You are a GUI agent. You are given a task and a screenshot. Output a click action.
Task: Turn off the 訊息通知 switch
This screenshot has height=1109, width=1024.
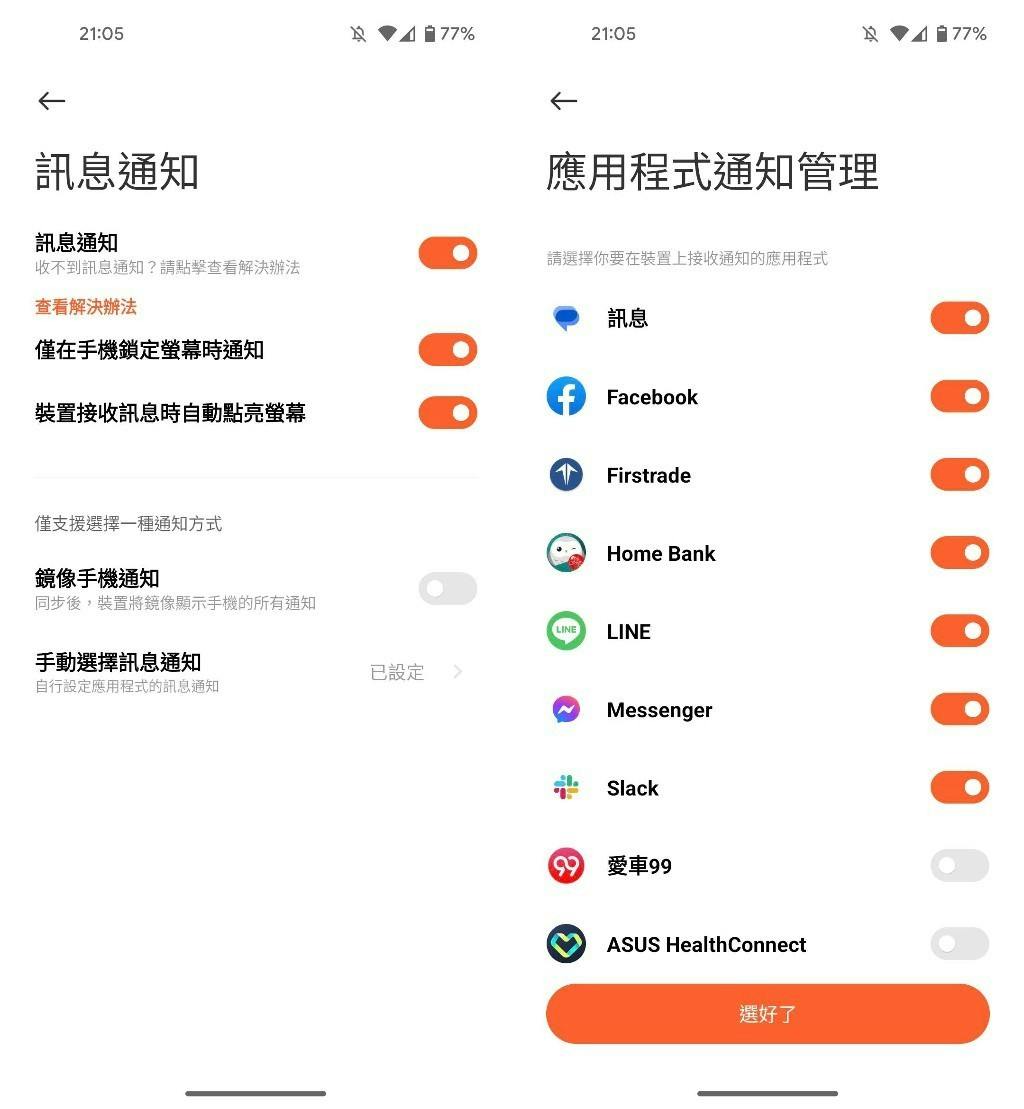(448, 254)
